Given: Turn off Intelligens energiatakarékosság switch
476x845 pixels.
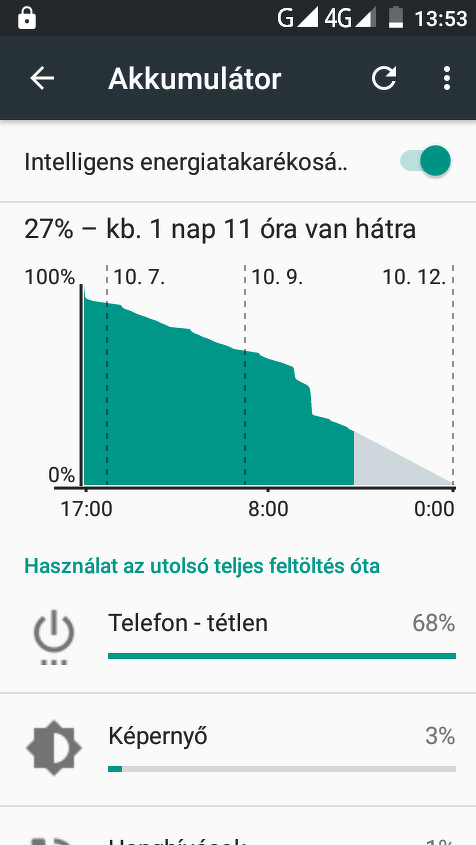Looking at the screenshot, I should (x=425, y=161).
